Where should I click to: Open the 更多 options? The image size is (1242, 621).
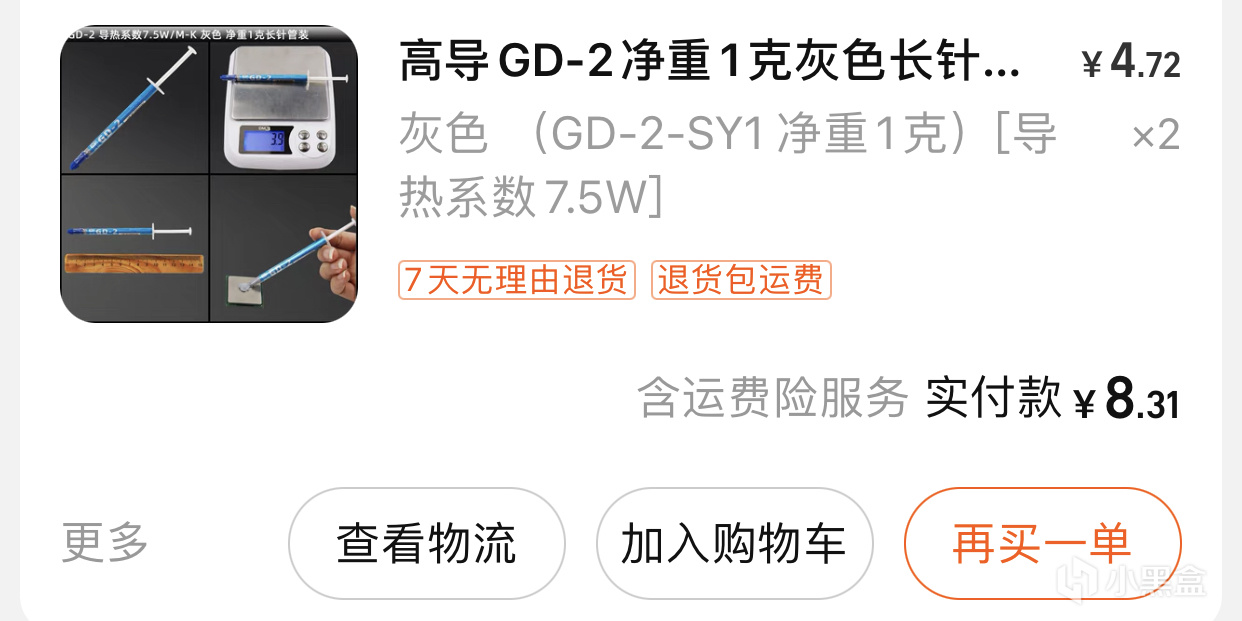tap(105, 544)
